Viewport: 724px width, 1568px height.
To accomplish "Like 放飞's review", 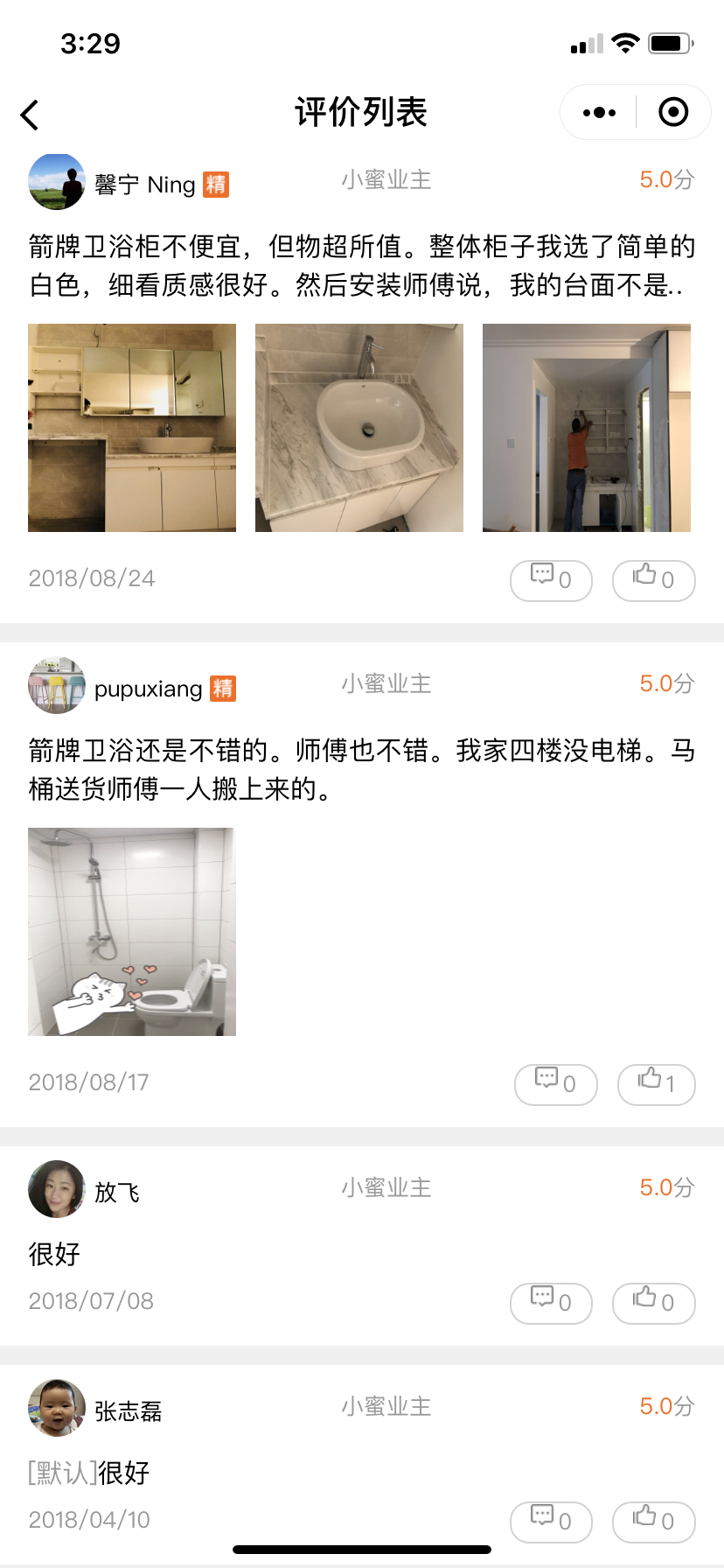I will click(653, 1303).
